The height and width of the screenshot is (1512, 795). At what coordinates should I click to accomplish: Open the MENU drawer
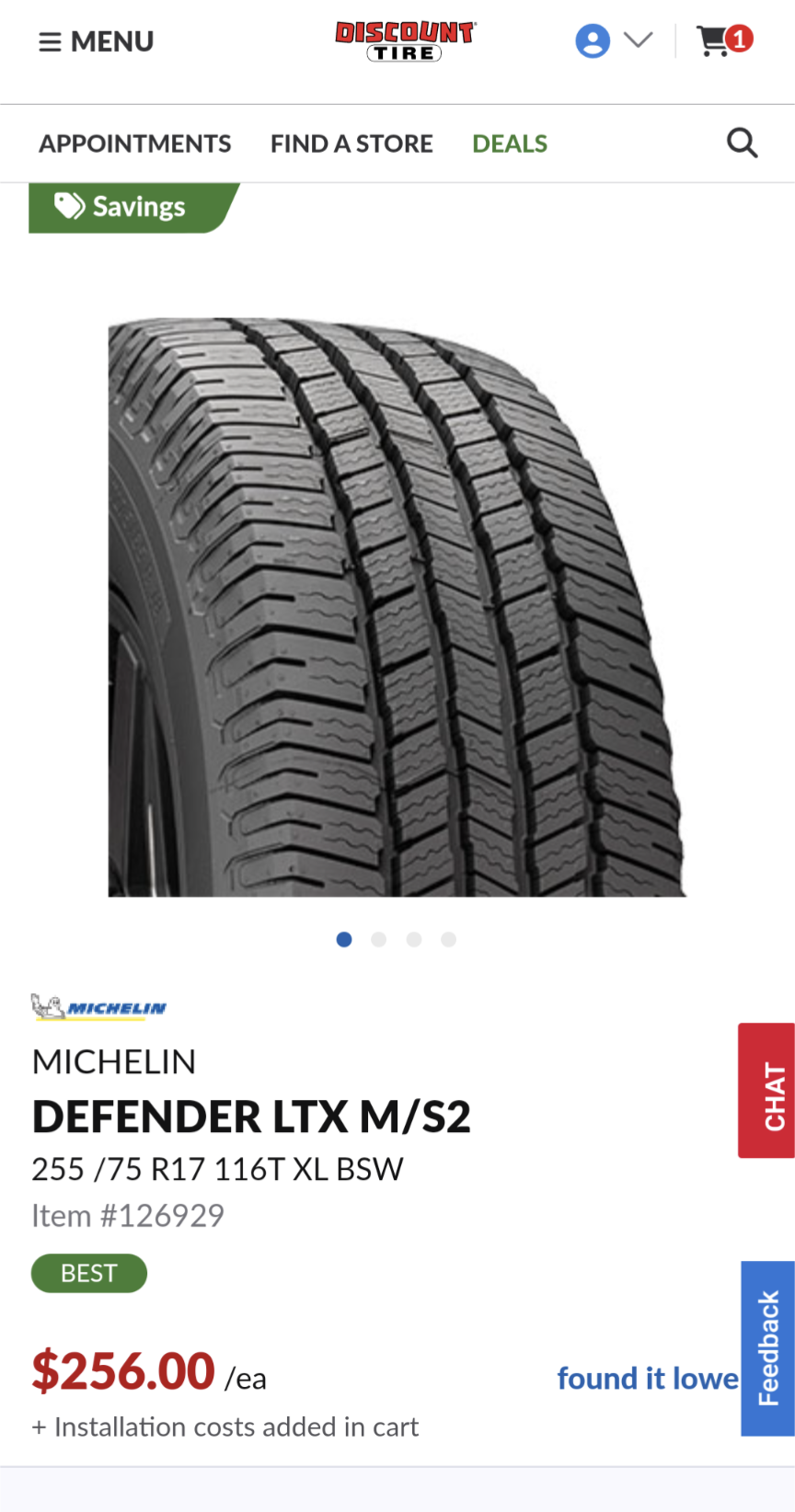coord(96,41)
